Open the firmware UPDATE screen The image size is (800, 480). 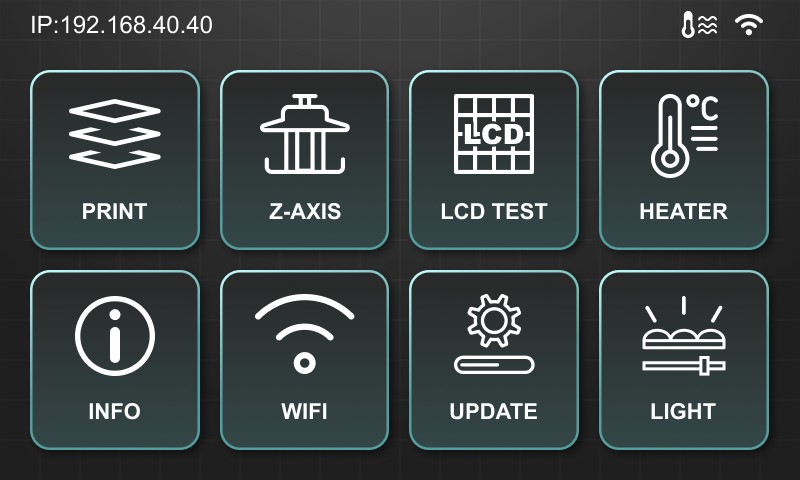pos(494,360)
